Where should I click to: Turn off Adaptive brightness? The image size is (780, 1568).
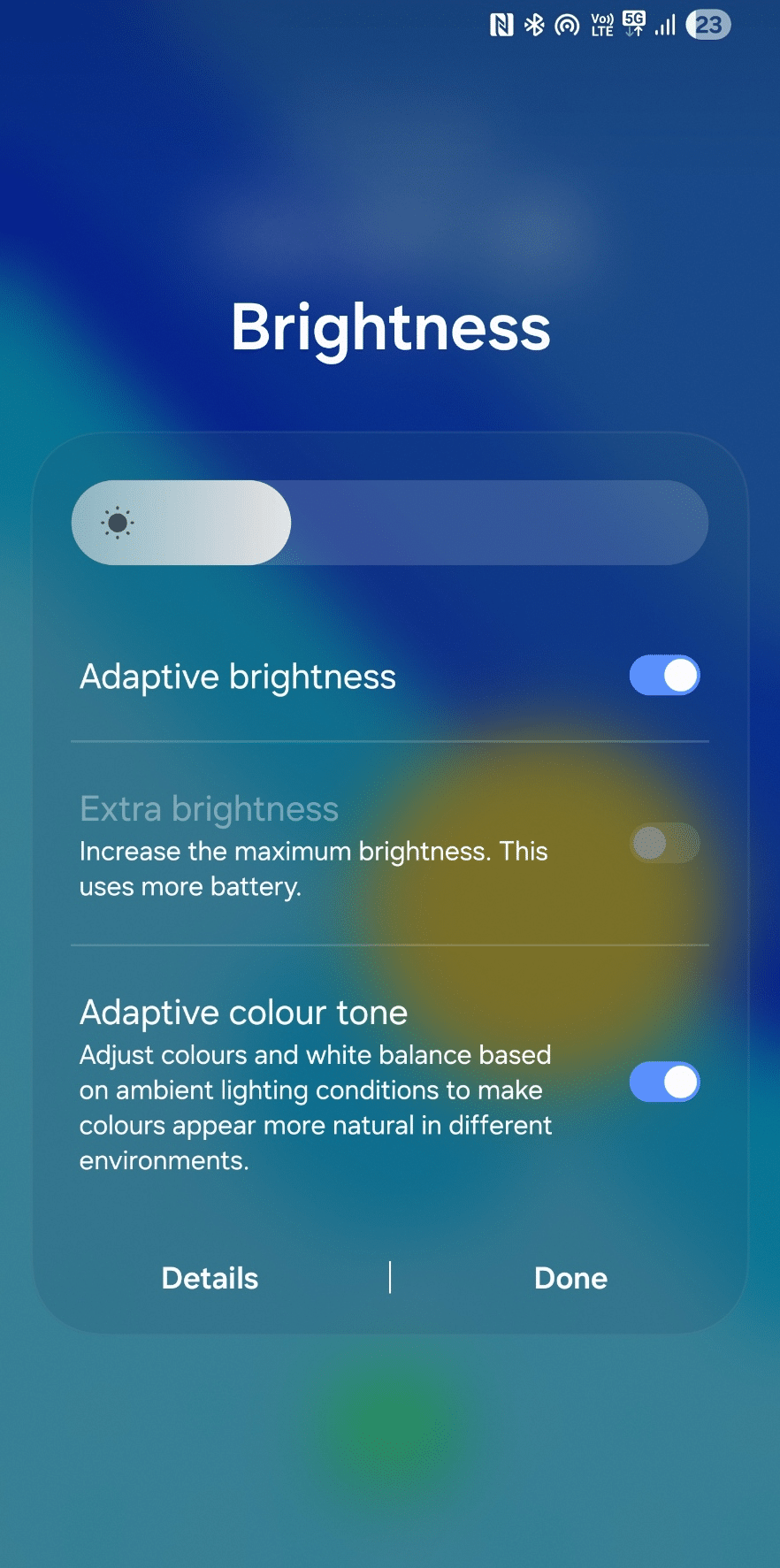664,676
